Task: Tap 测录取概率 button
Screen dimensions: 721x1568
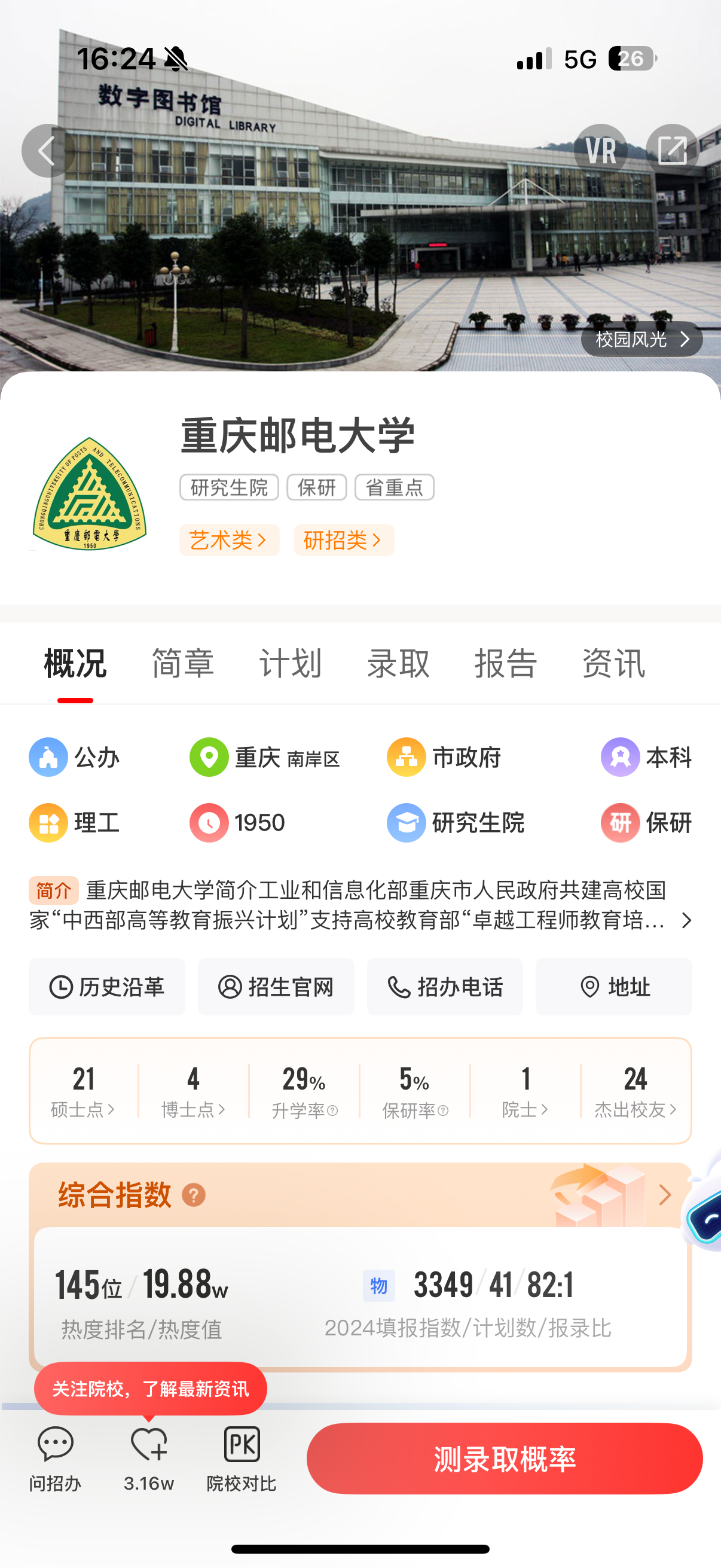Action: [505, 1459]
